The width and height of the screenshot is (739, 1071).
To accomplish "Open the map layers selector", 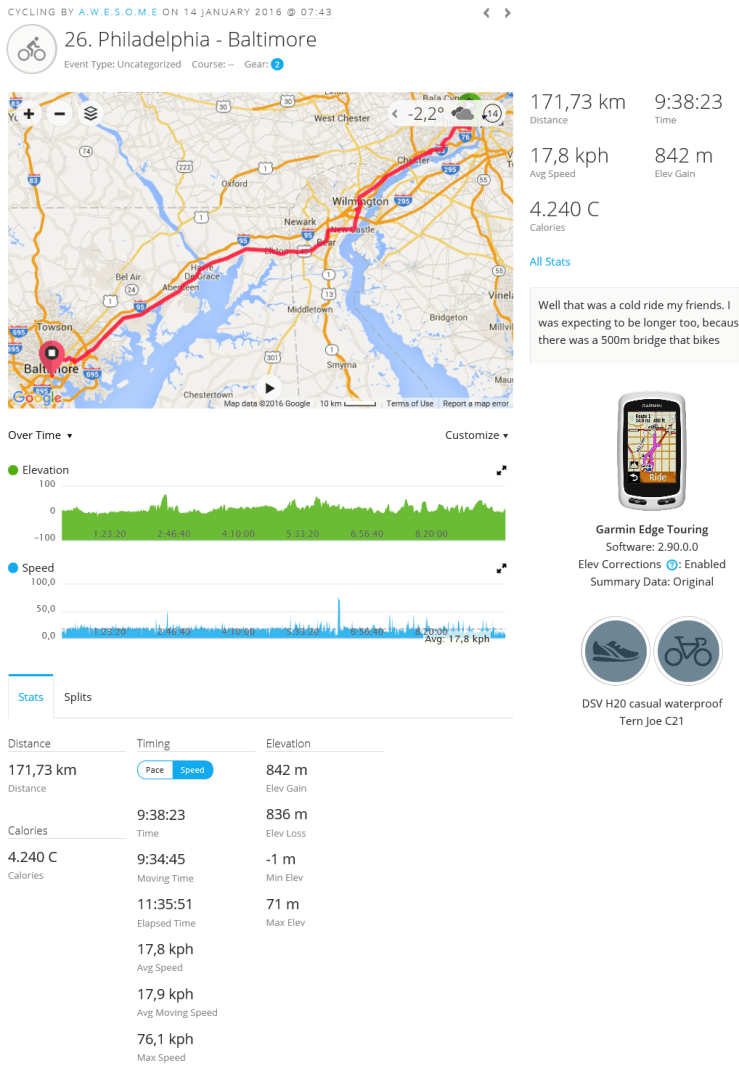I will click(91, 114).
